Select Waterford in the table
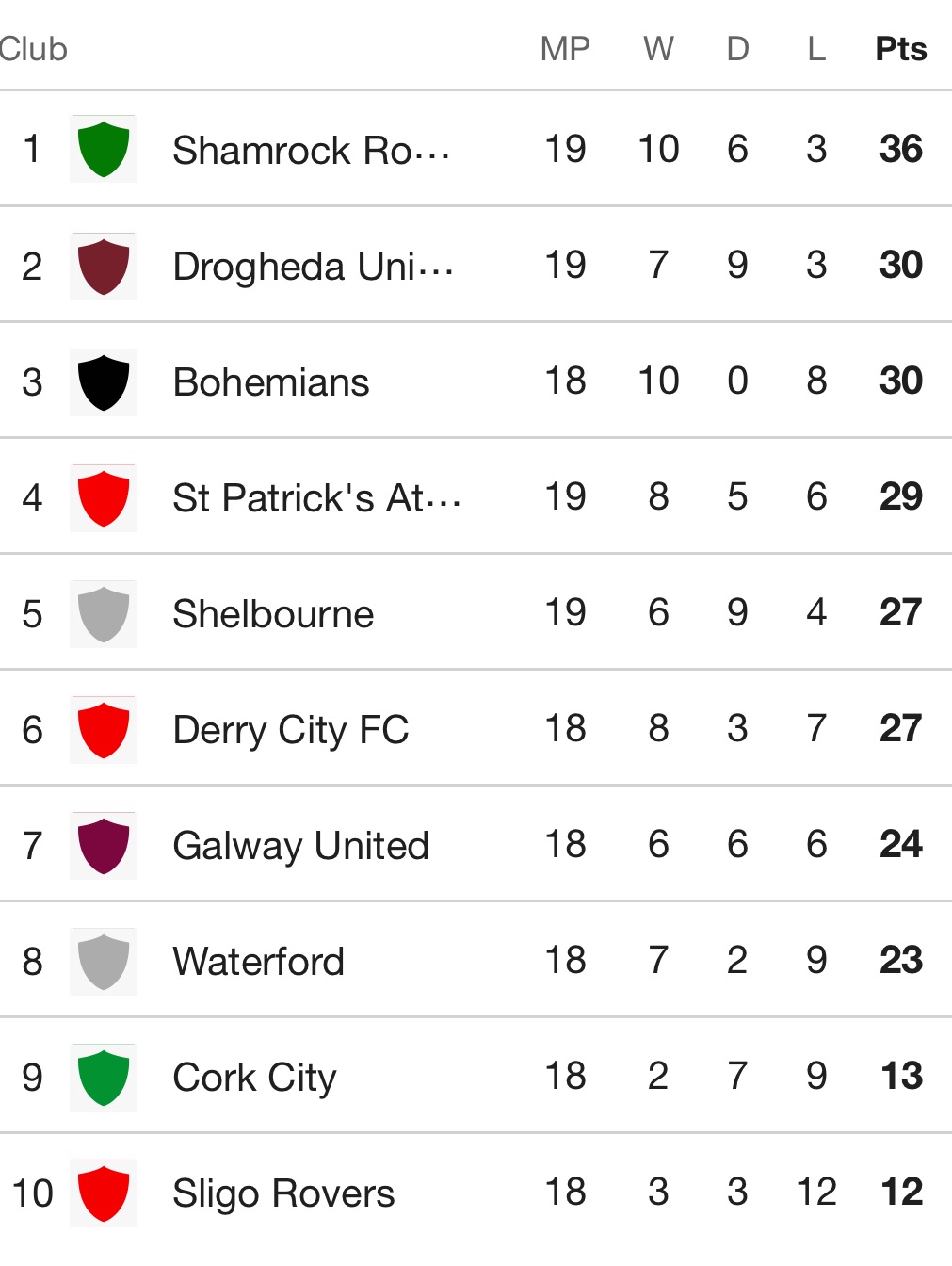Viewport: 952px width, 1266px height. pos(259,961)
